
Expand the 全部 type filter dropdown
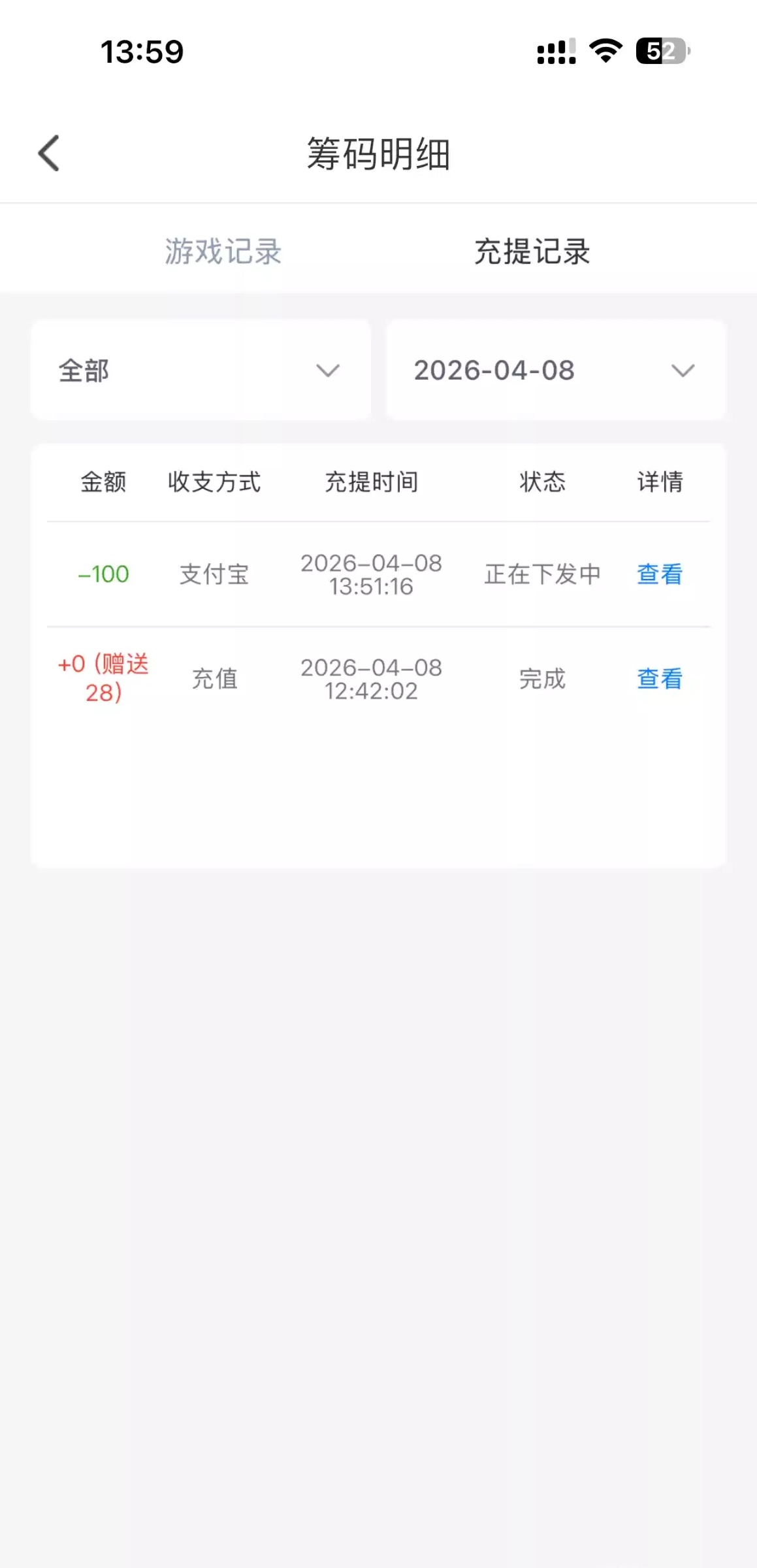point(201,370)
